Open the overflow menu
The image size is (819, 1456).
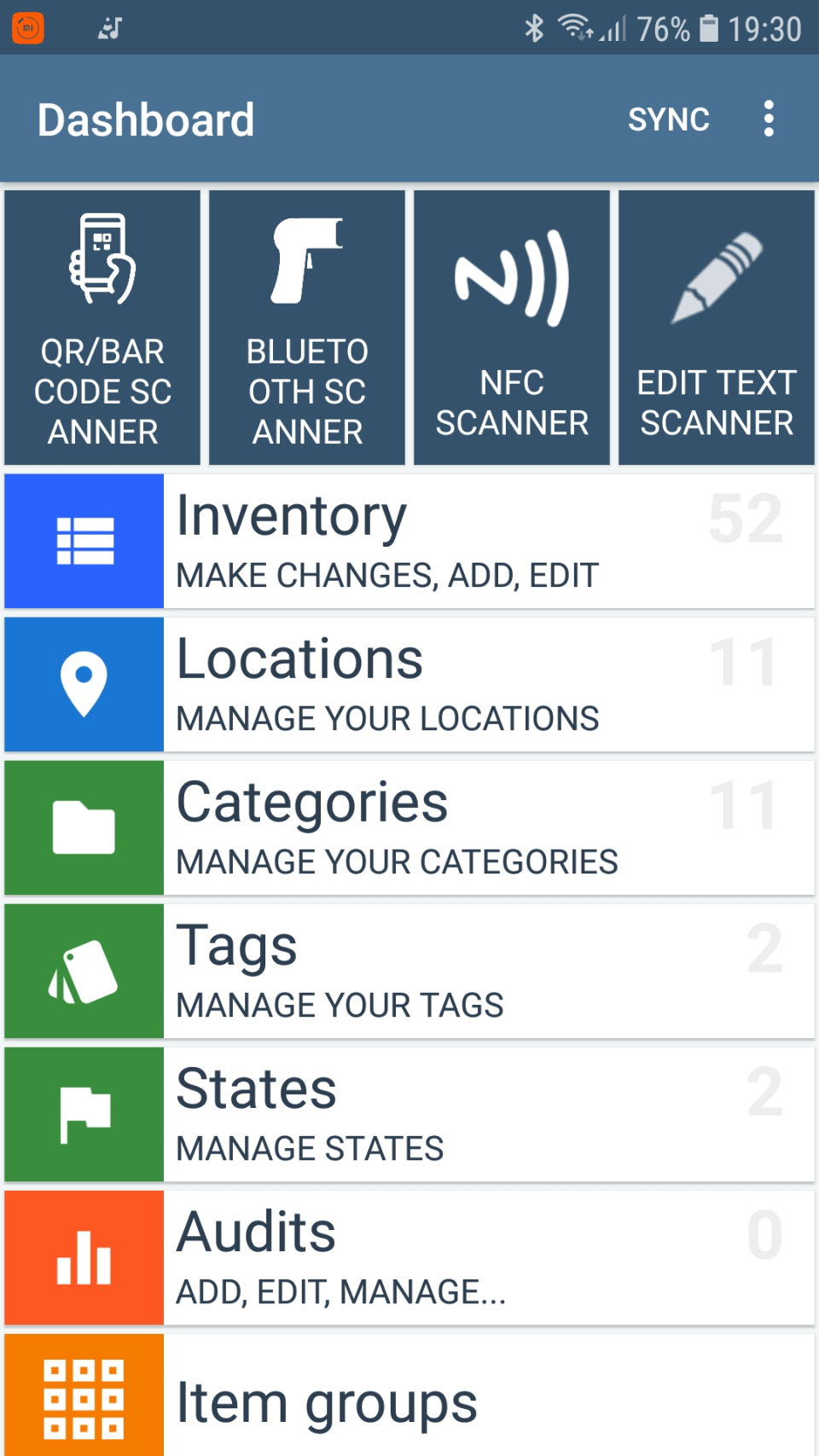click(769, 119)
